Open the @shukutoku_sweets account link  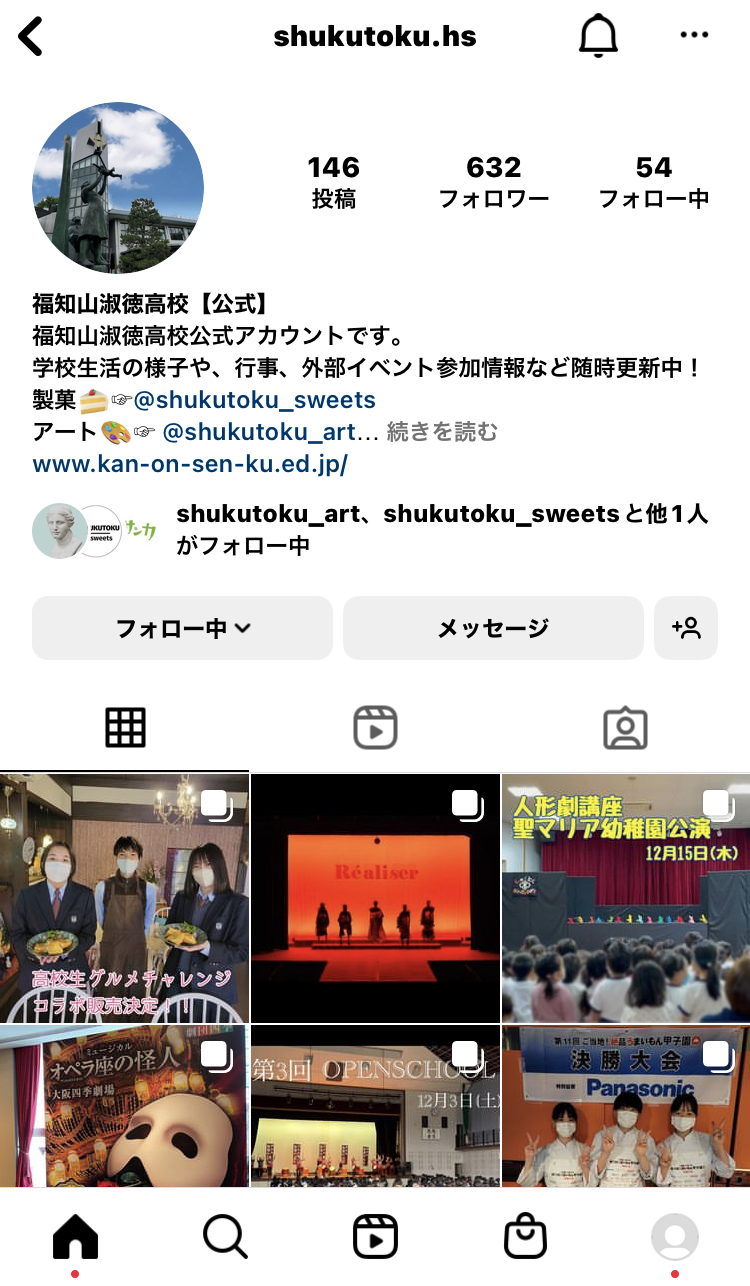[x=254, y=401]
